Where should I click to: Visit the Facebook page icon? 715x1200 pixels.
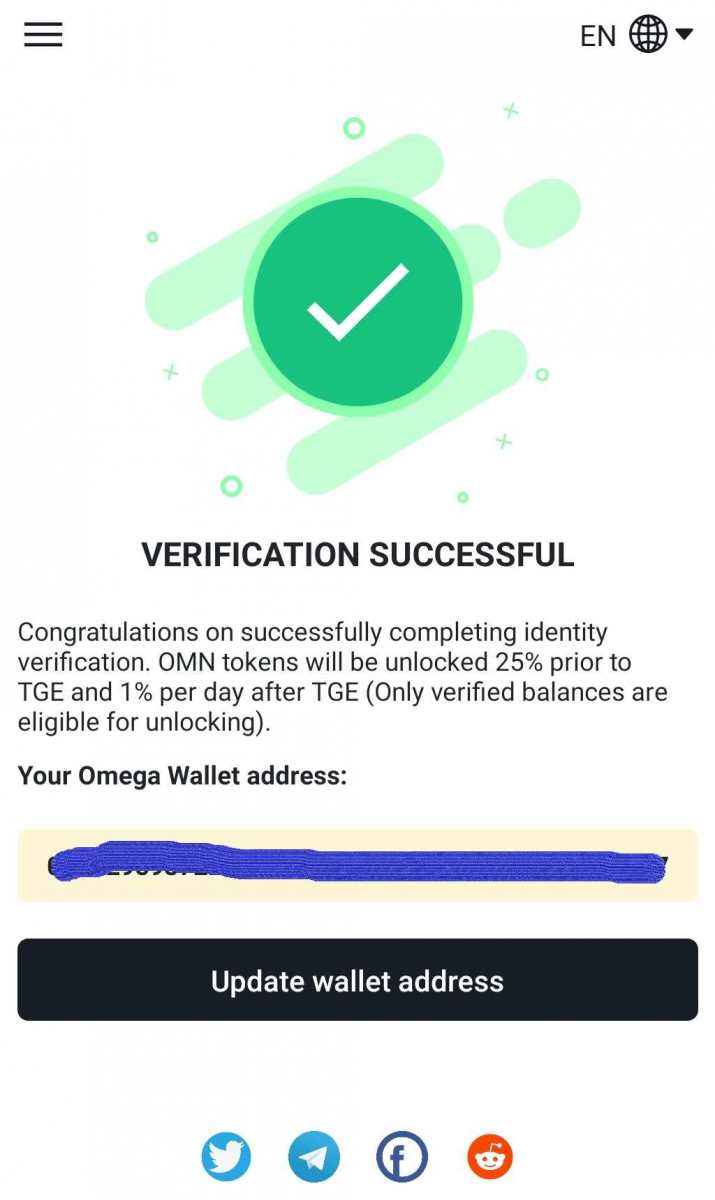click(x=402, y=1158)
